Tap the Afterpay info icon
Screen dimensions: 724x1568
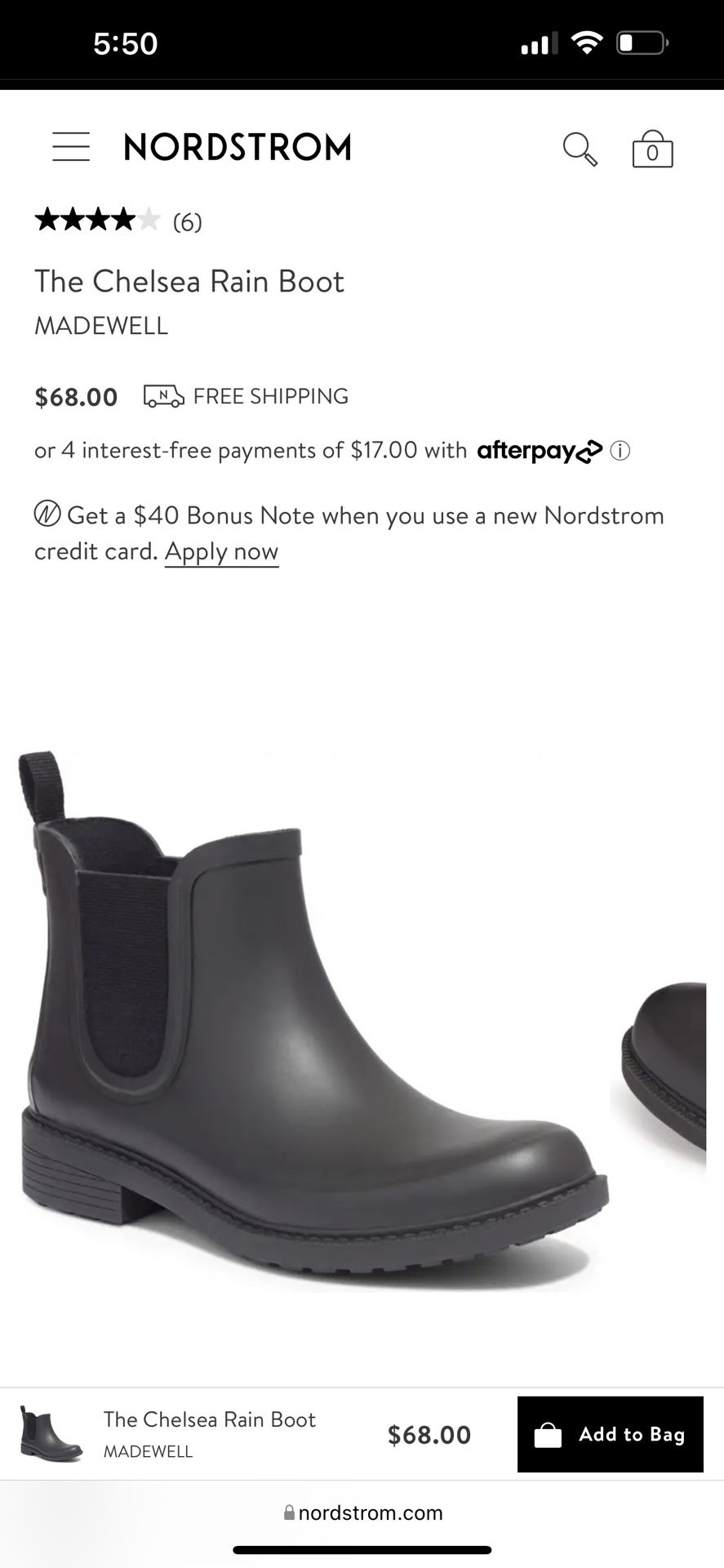[x=620, y=451]
